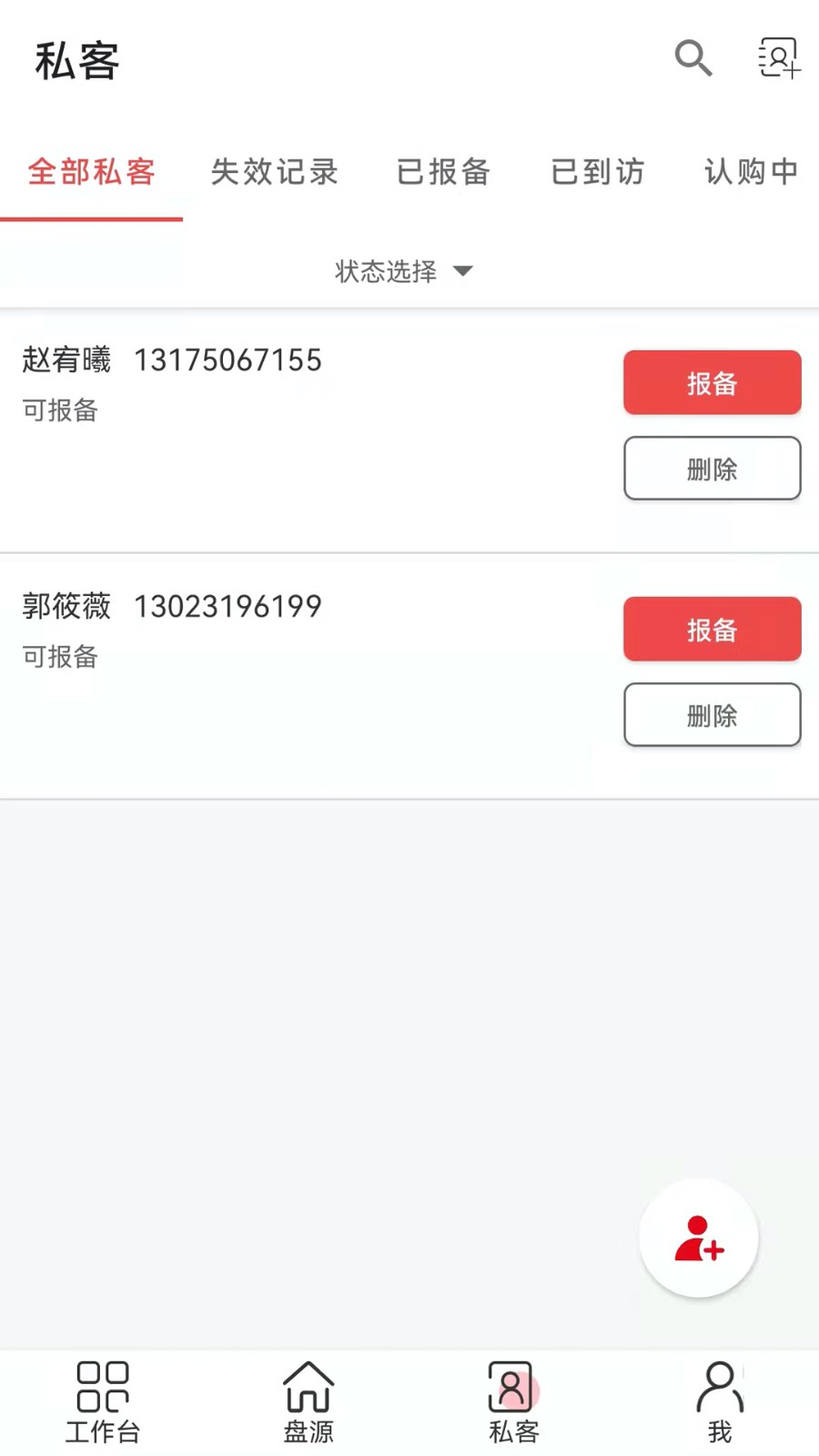This screenshot has width=819, height=1456.
Task: Click 郭筱薇 phone number 13023196199
Action: click(227, 605)
